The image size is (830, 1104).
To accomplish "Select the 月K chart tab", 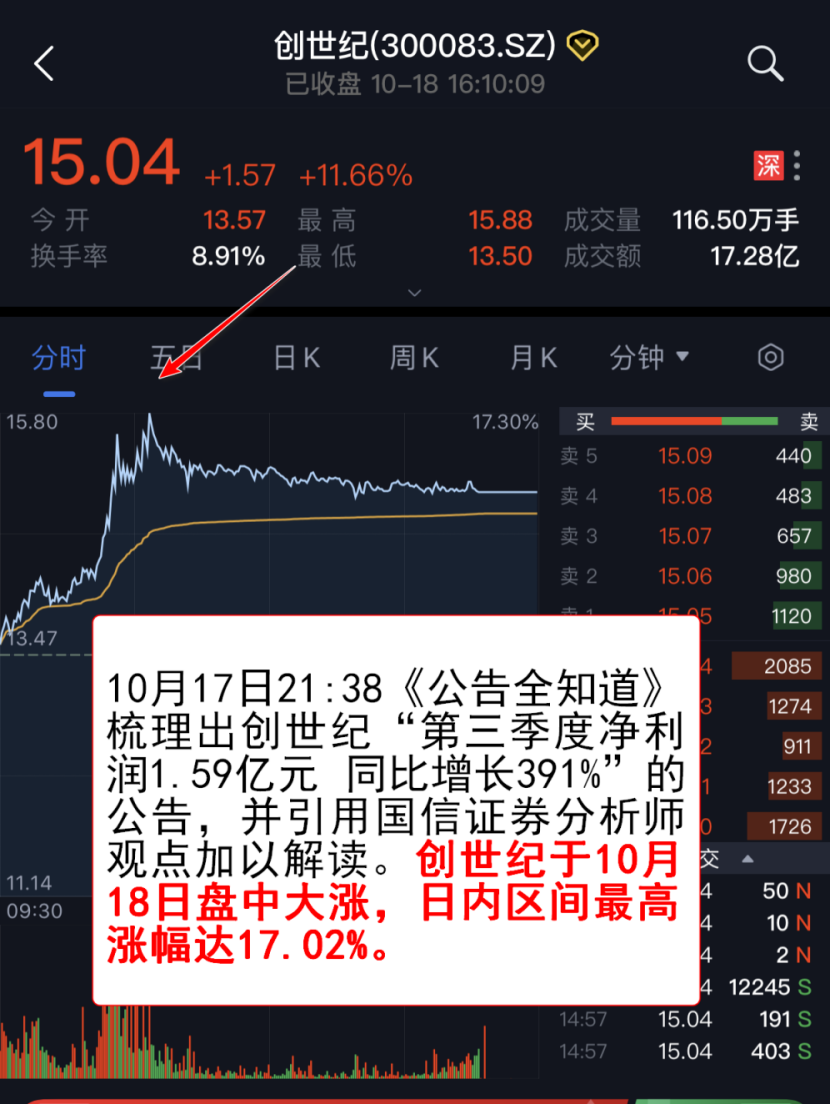I will (x=533, y=357).
